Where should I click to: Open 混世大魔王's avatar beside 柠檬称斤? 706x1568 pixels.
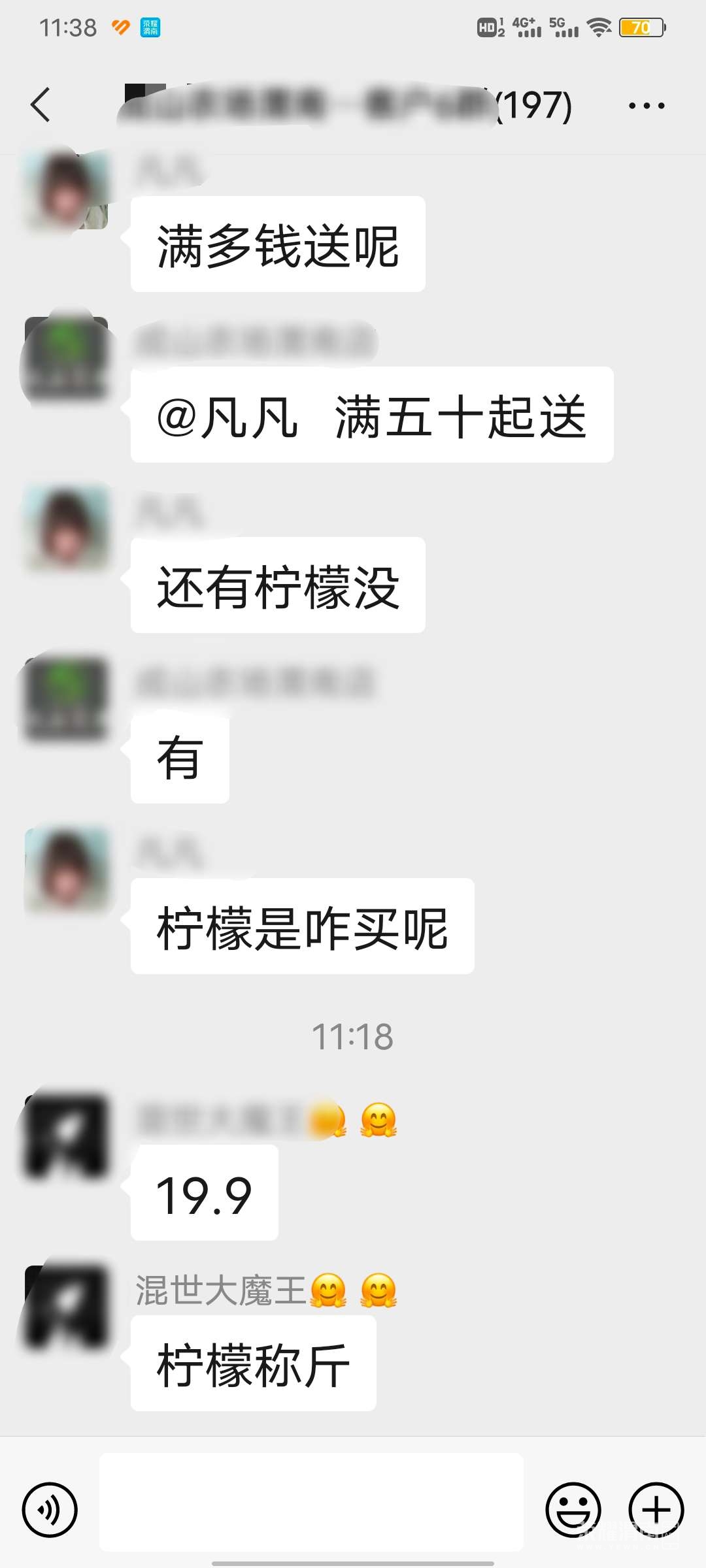[x=66, y=1307]
